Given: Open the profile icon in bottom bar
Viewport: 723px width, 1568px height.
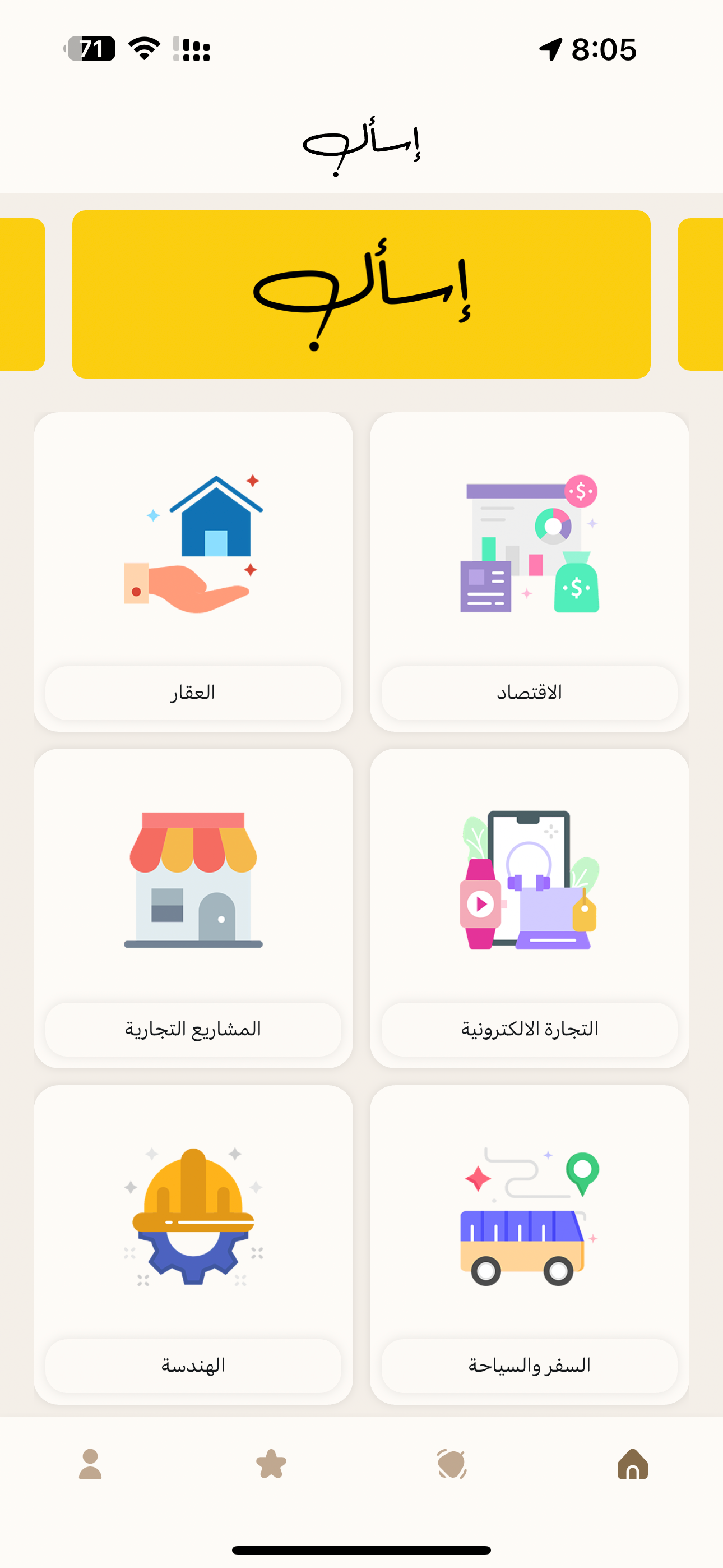Looking at the screenshot, I should pyautogui.click(x=90, y=1465).
